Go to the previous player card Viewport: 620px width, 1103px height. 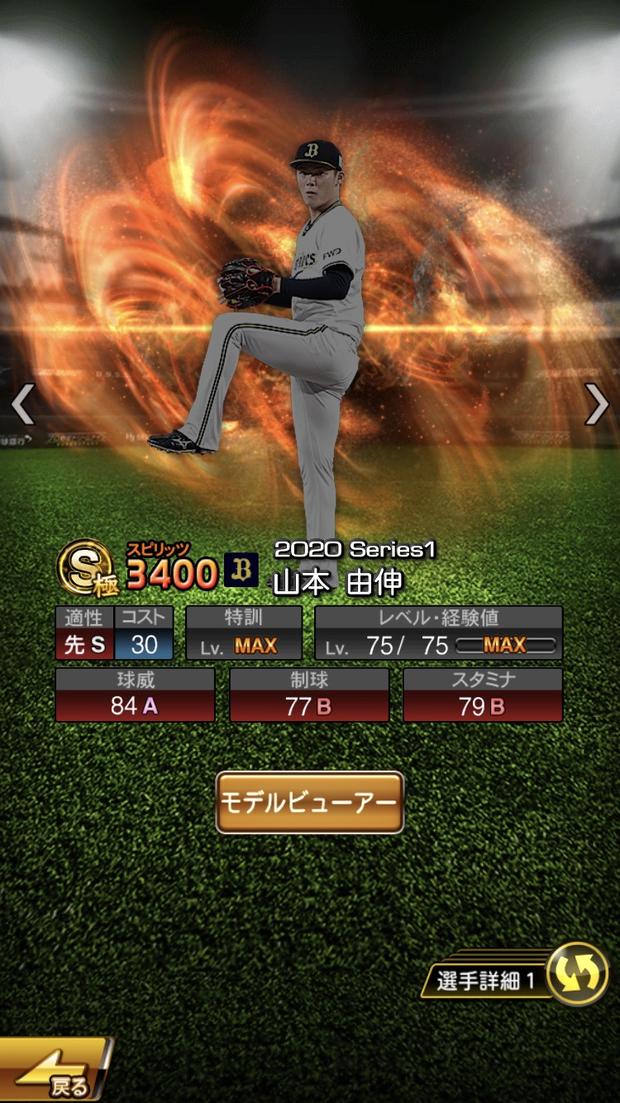coord(22,404)
